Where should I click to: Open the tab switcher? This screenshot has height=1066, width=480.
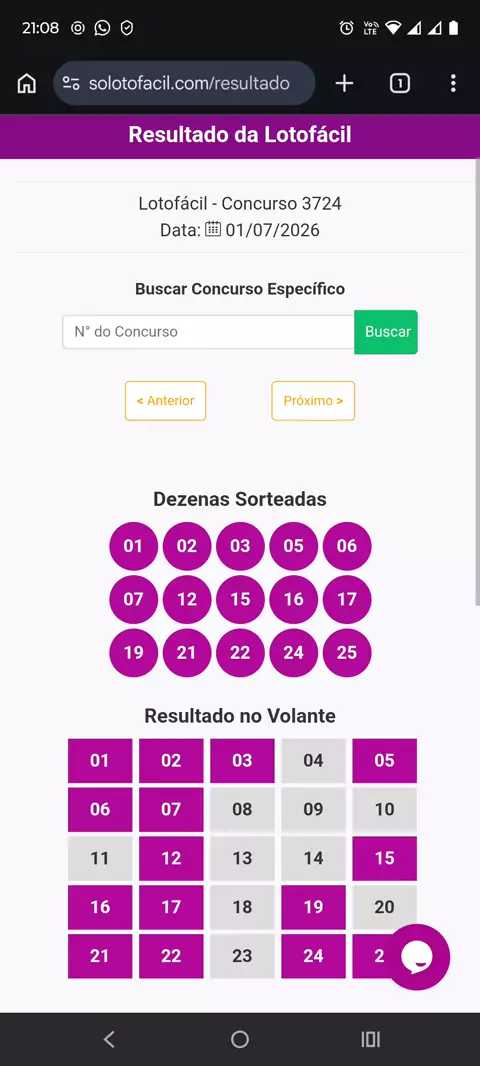400,84
